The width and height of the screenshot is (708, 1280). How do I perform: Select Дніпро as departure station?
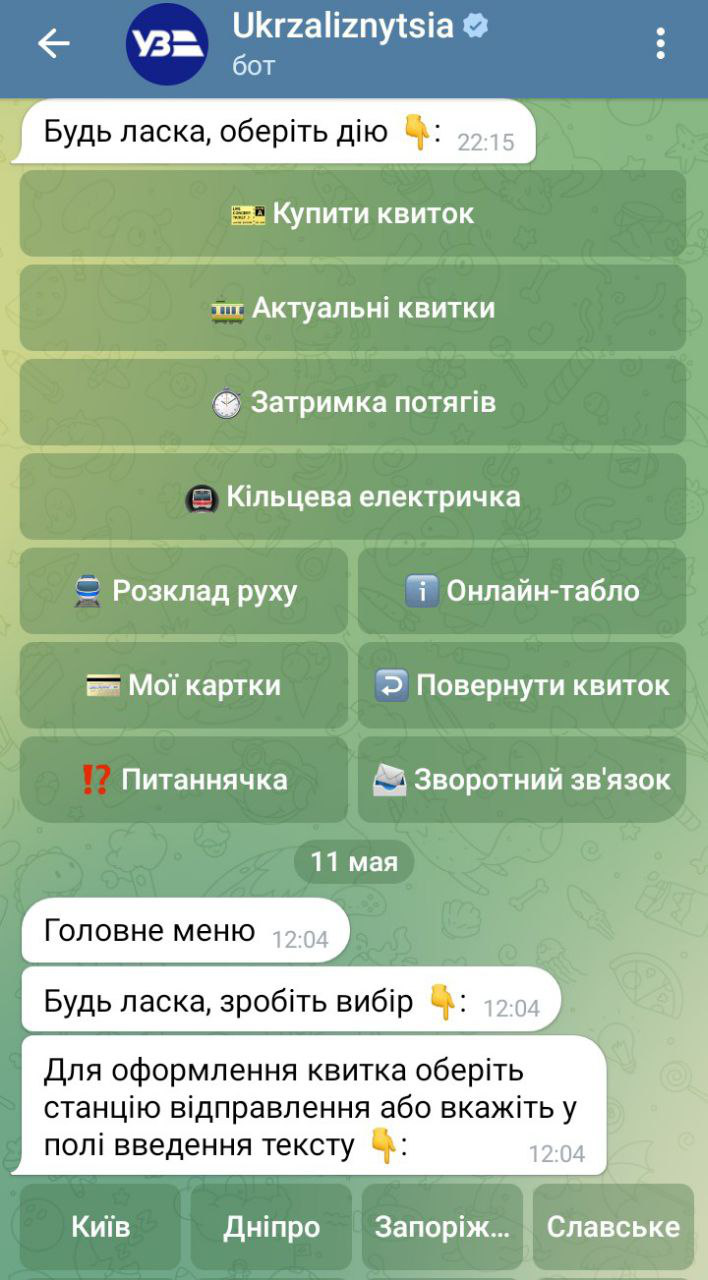click(x=272, y=1227)
